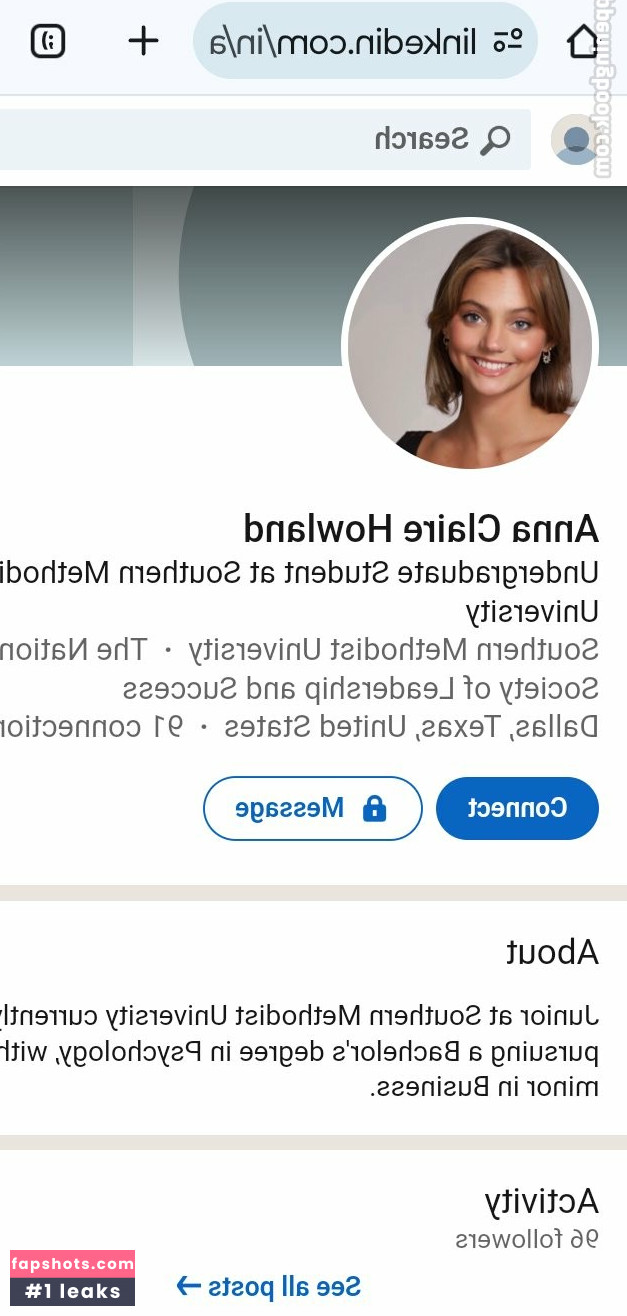Tap the Connect button

pos(517,808)
